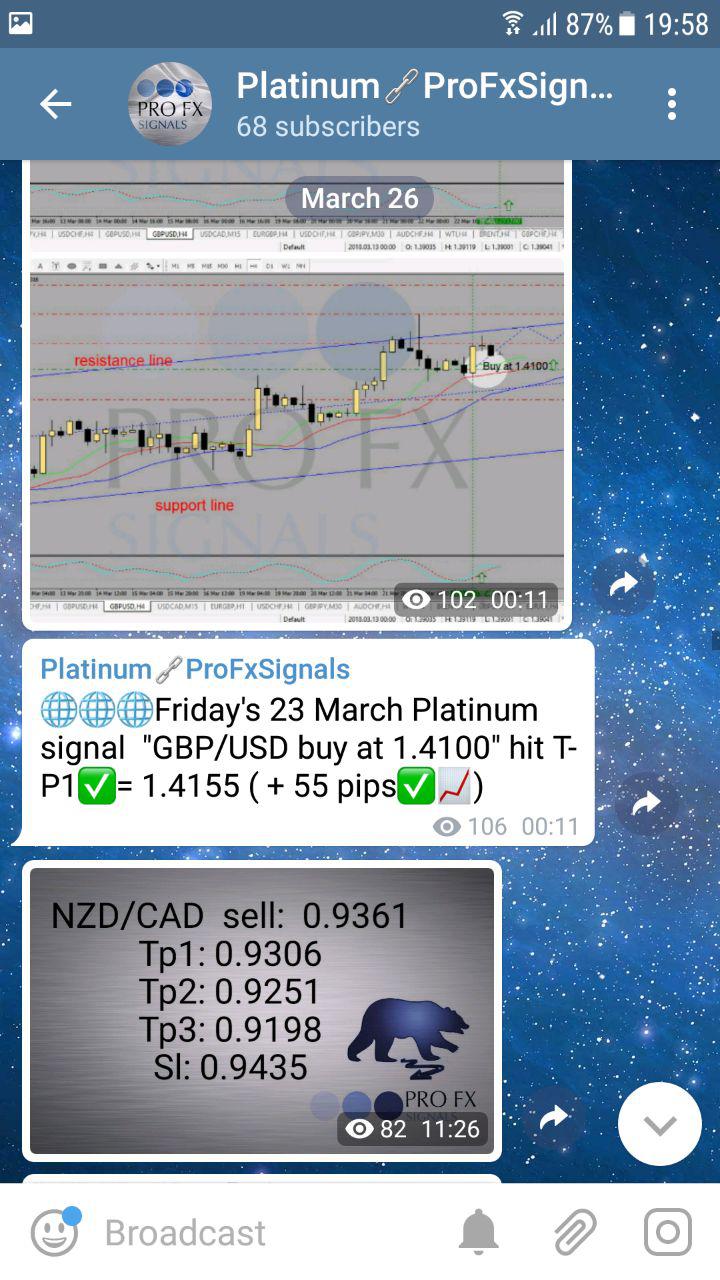Toggle silent broadcast bell
Screen dimensions: 720x1280
point(479,1232)
